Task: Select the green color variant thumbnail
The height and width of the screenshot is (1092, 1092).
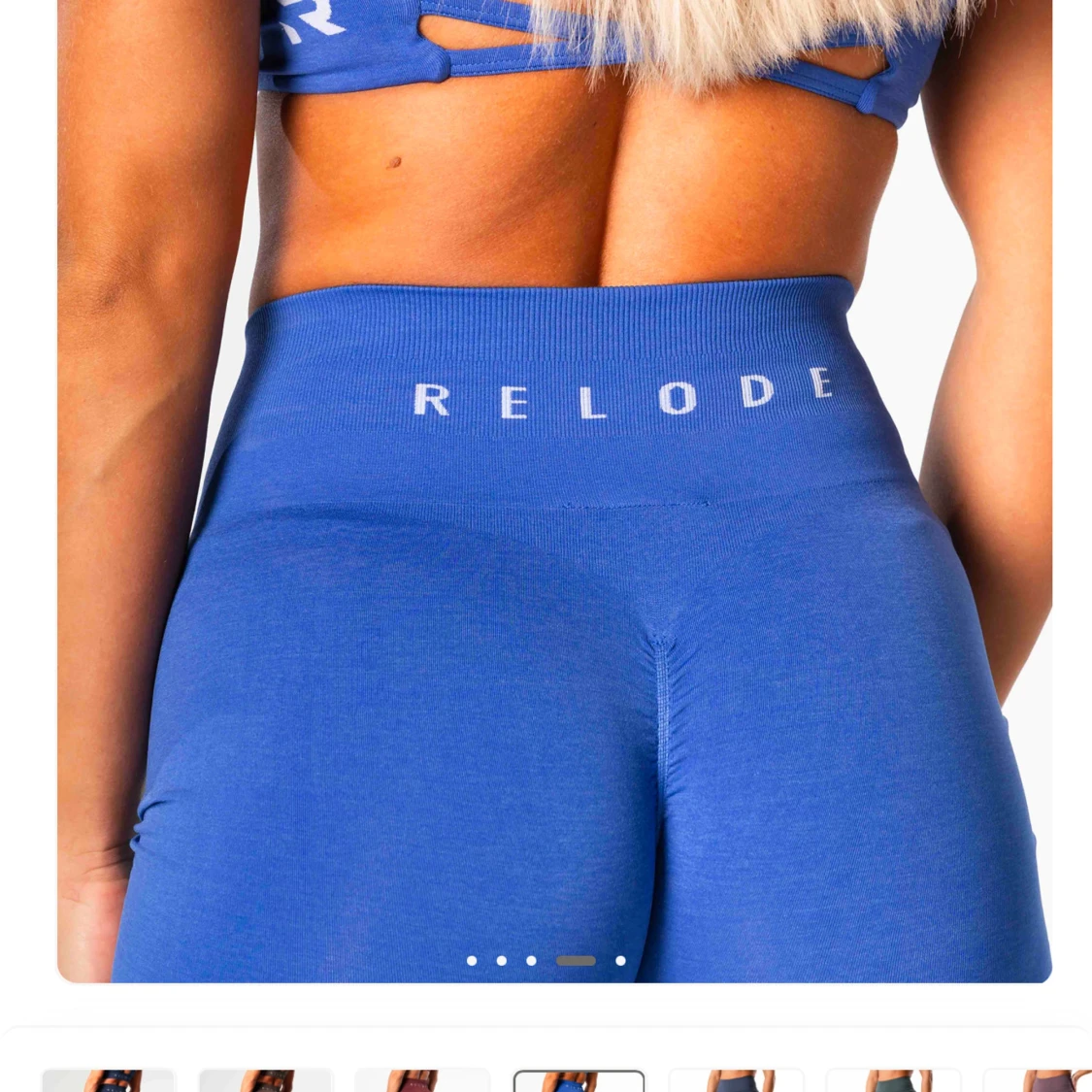Action: click(x=893, y=1080)
